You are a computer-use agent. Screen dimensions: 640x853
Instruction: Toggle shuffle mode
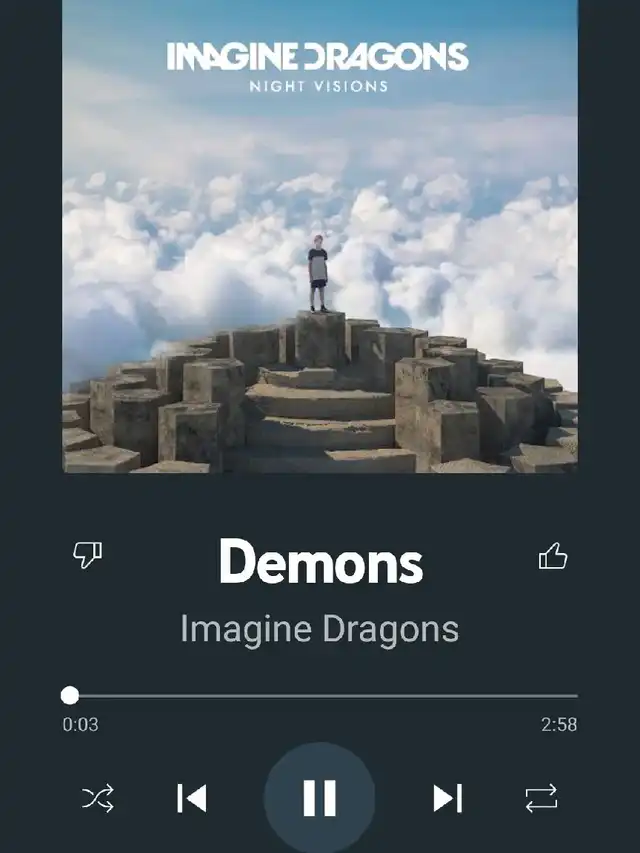coord(97,797)
